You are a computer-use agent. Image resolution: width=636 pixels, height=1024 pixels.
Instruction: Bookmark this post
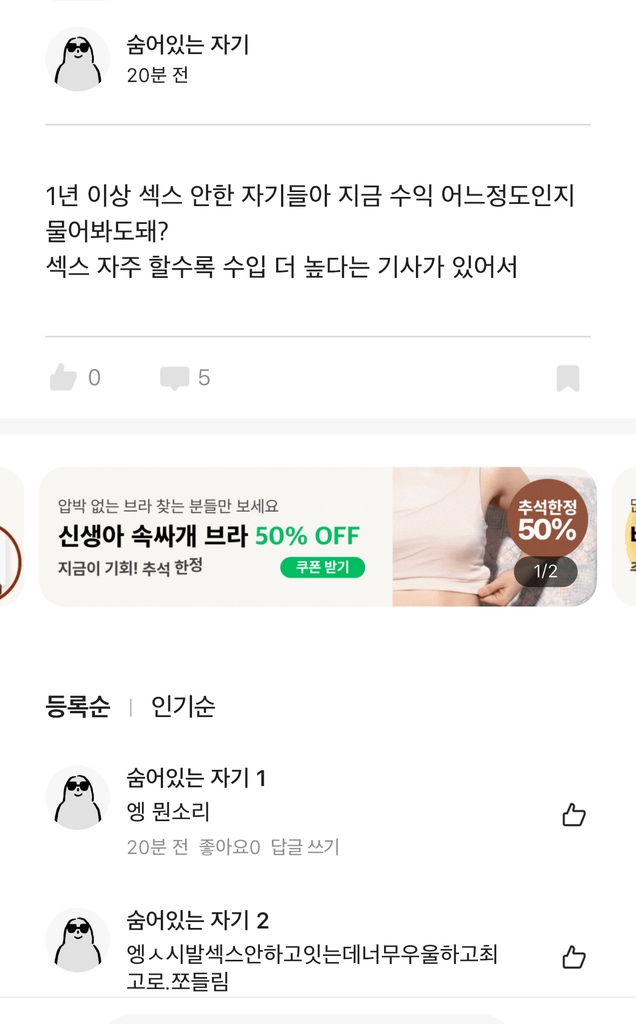(x=567, y=379)
